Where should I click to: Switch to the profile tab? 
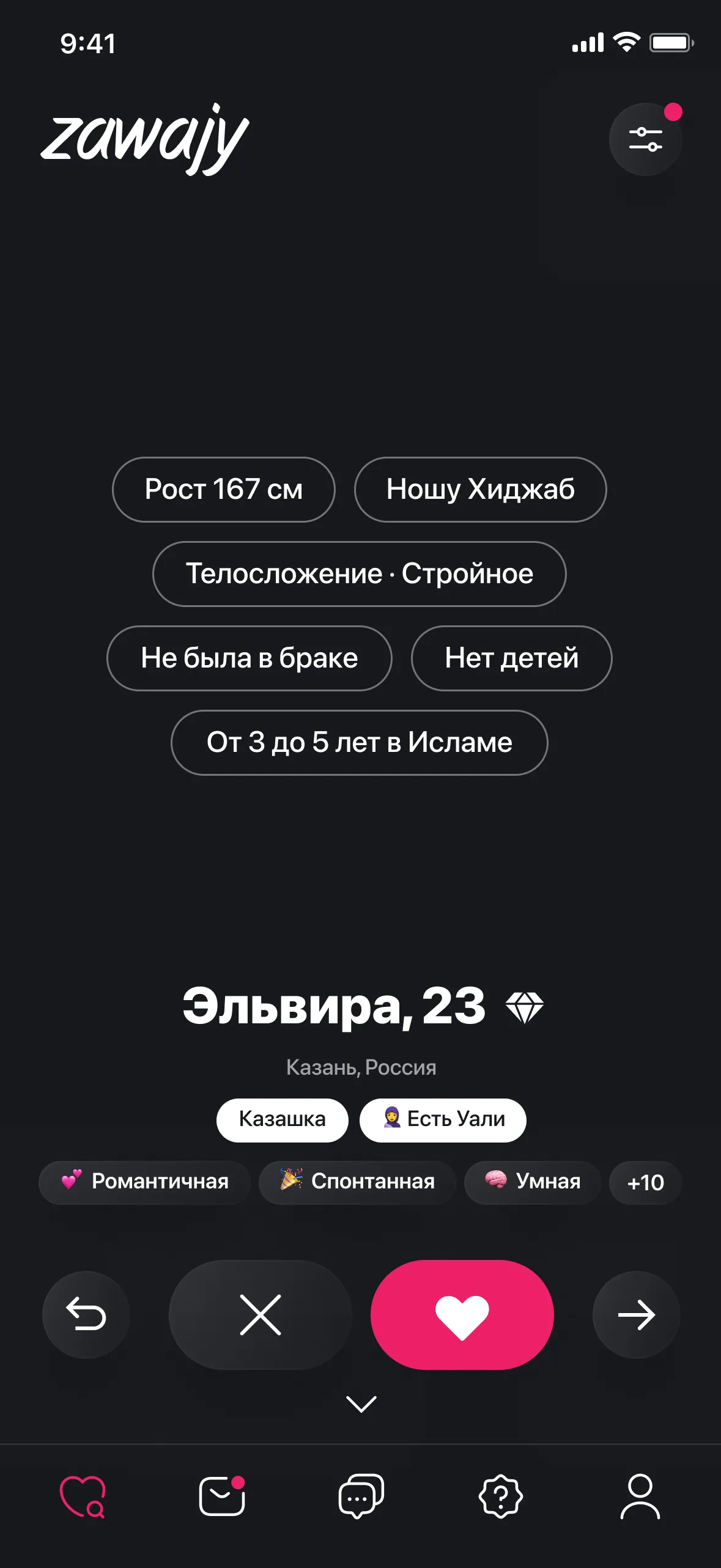640,1496
